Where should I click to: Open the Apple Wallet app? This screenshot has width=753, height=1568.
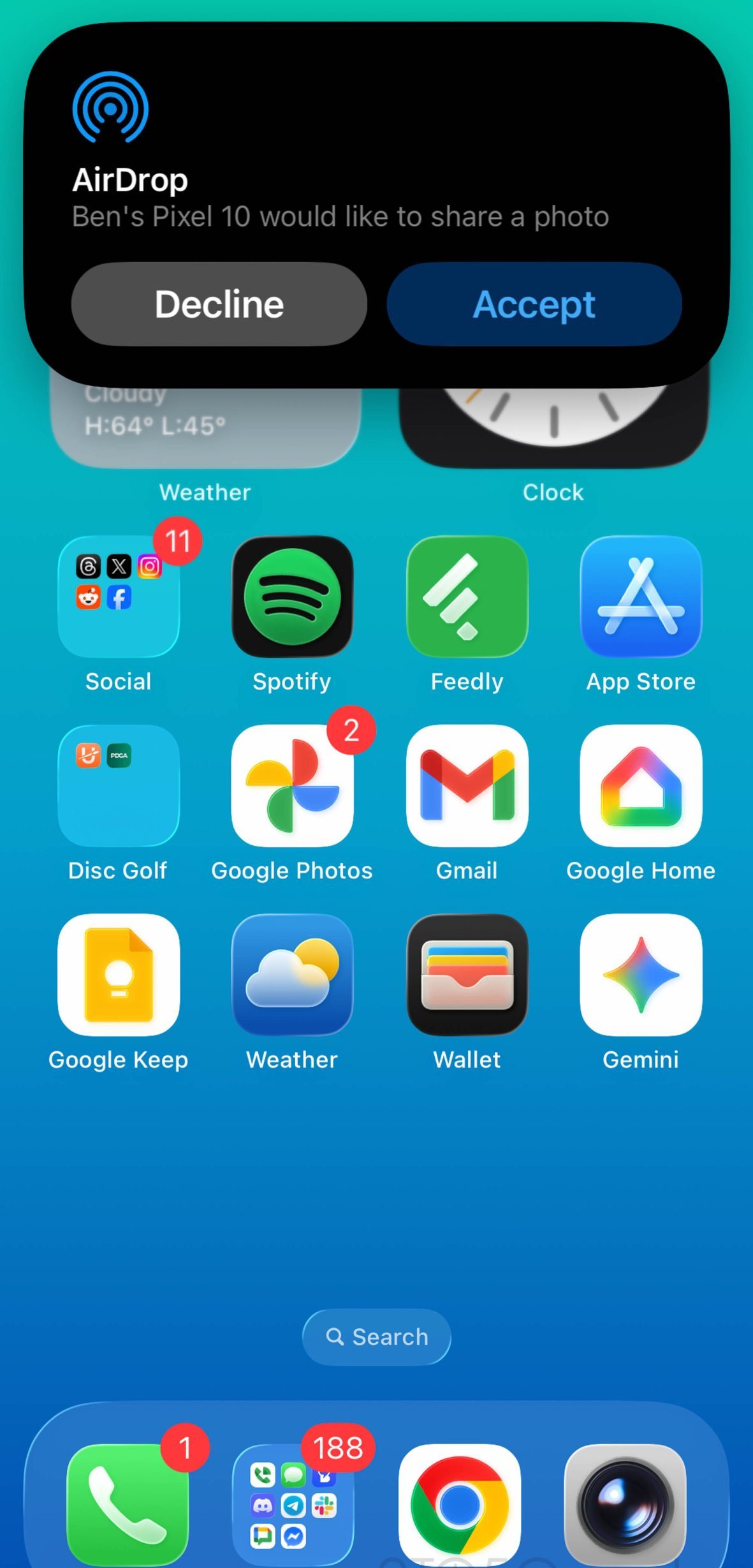(467, 975)
